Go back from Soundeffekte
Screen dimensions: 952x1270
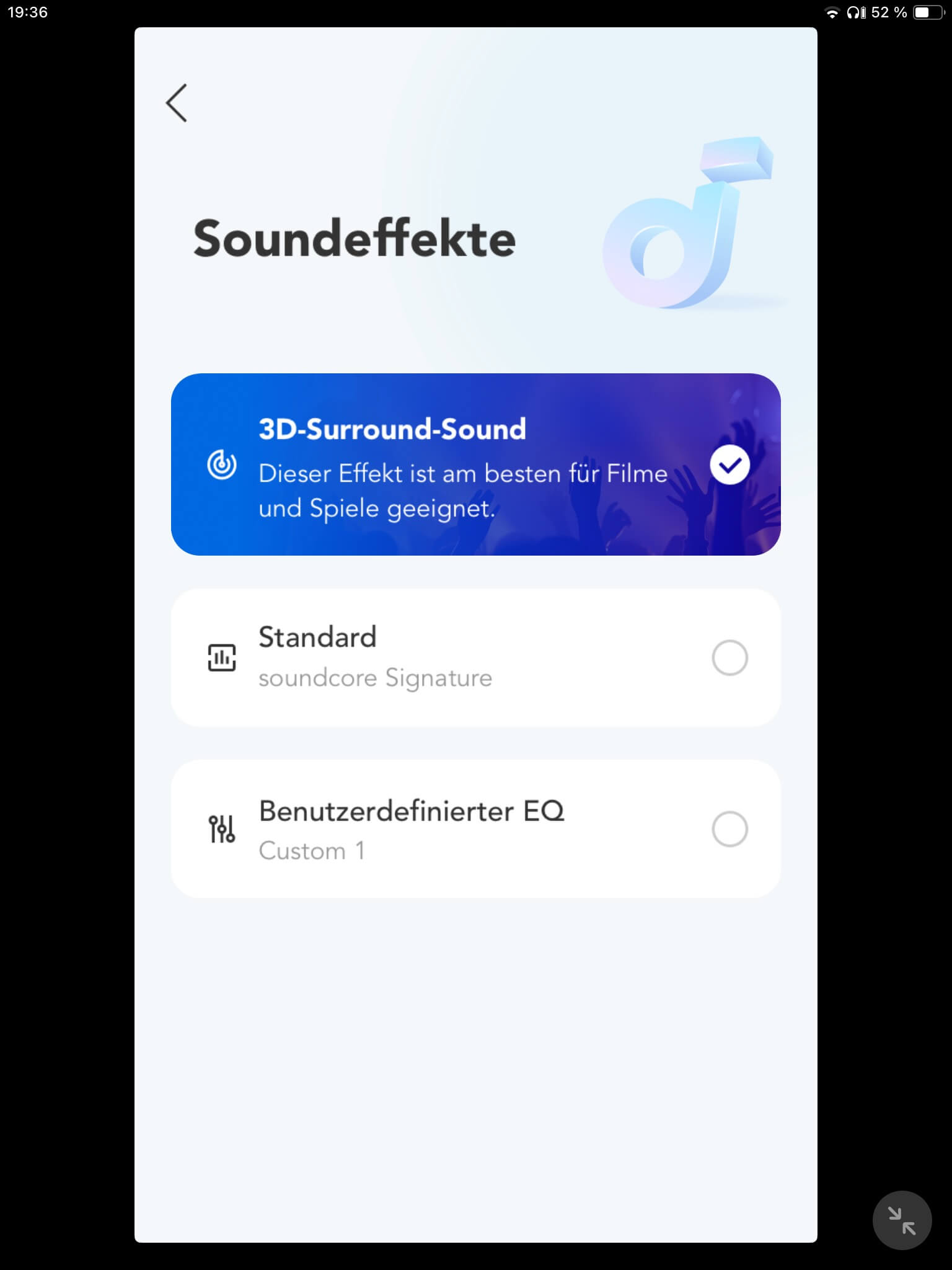coord(177,103)
